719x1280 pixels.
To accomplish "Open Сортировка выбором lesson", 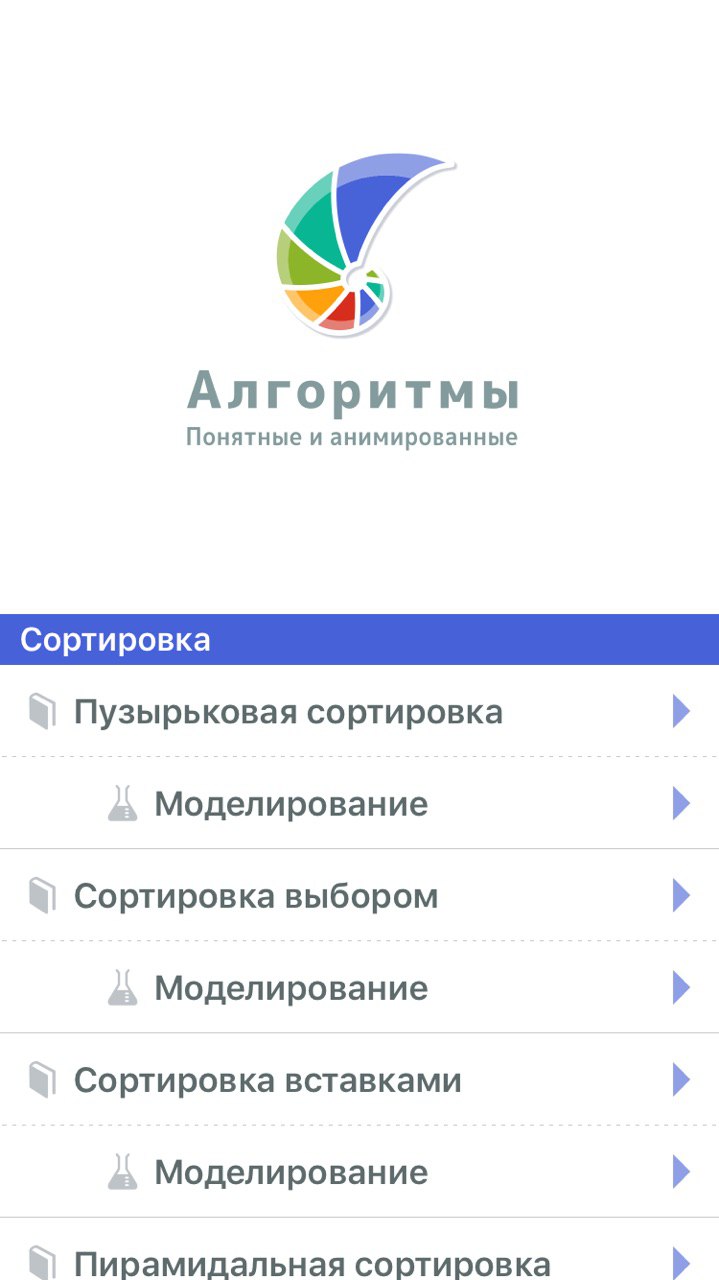I will [x=256, y=896].
